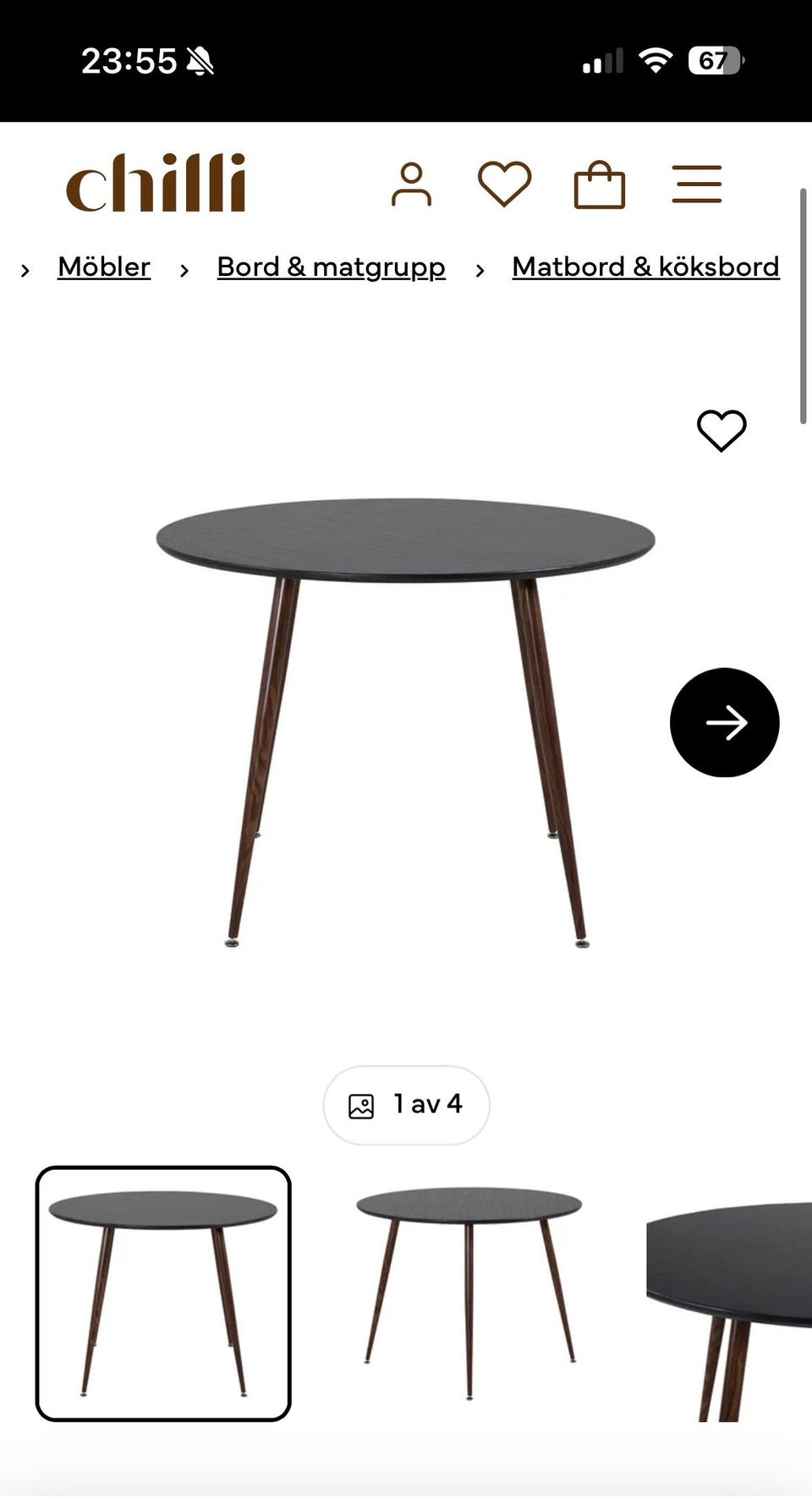Open the image gallery counter 1 av 4
Screen dimensions: 812x1498
(x=406, y=1104)
